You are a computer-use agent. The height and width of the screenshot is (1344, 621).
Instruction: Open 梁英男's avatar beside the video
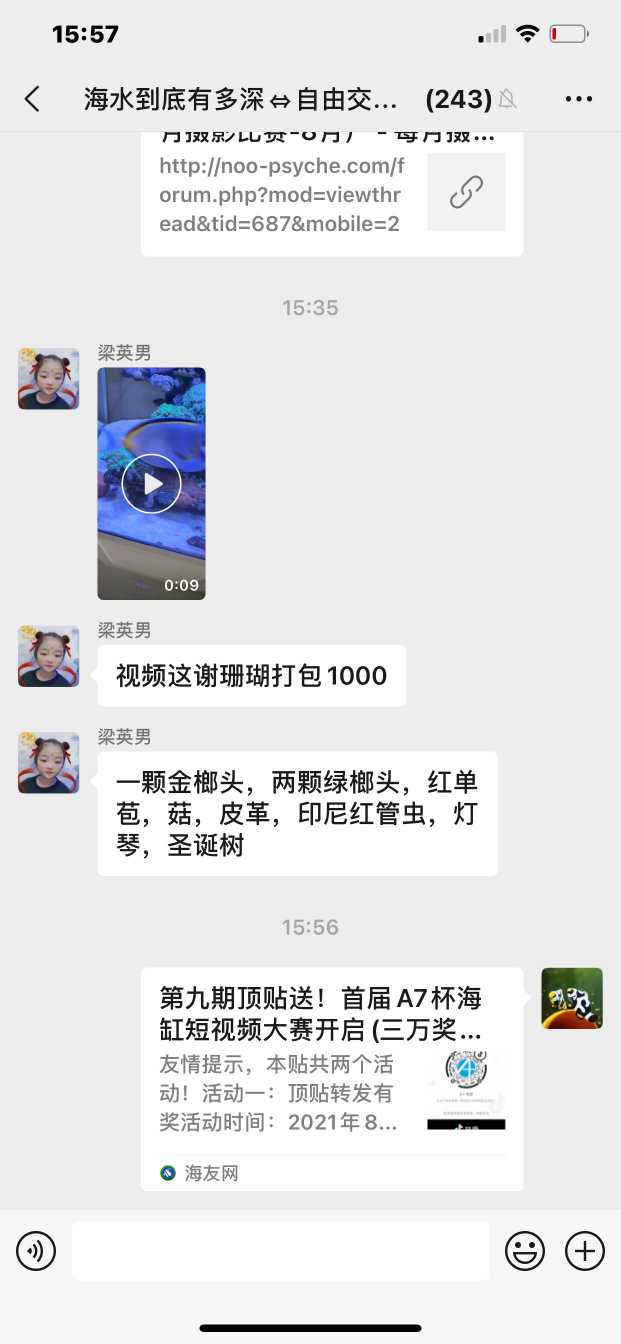[48, 378]
